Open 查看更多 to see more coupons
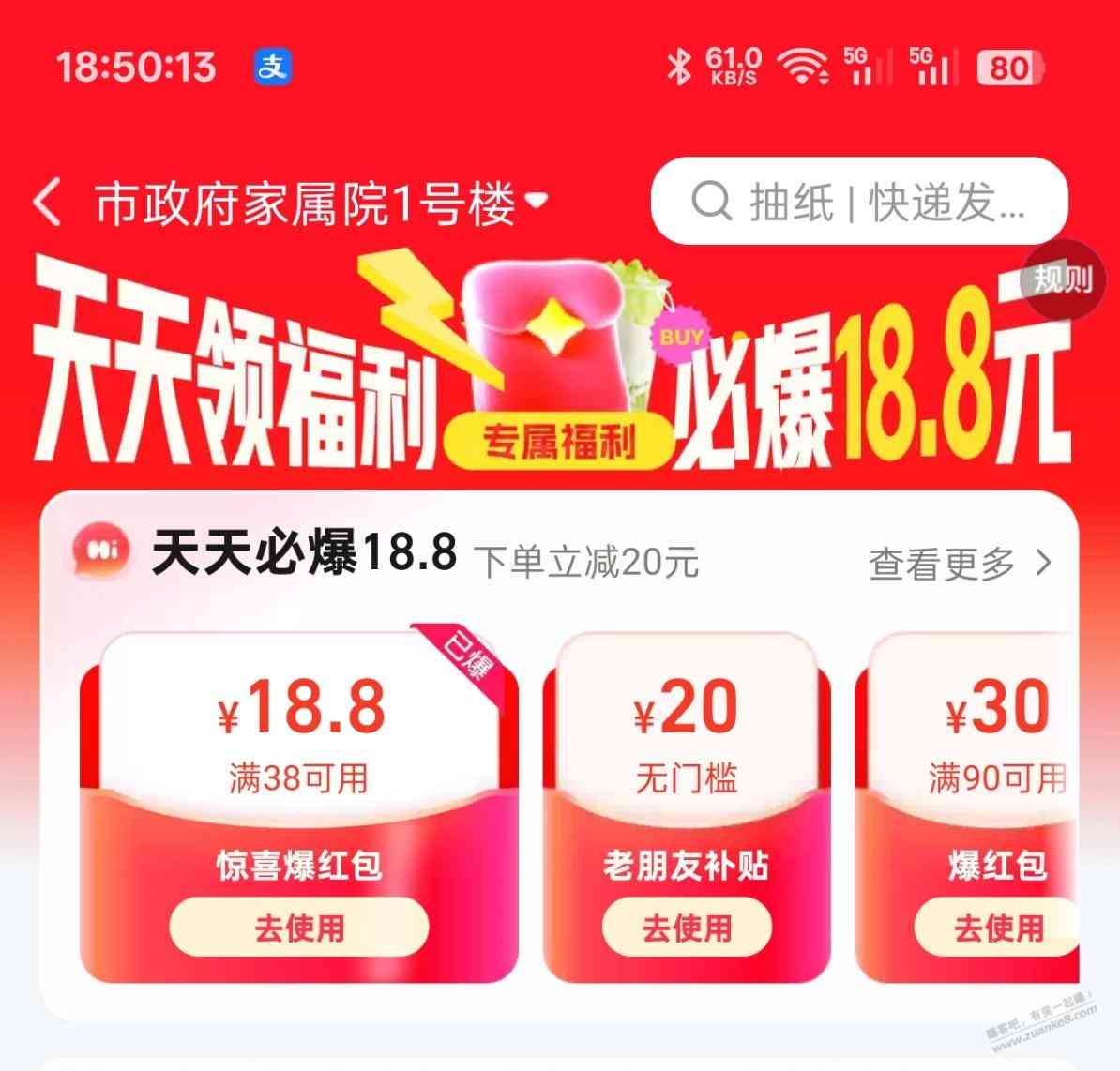This screenshot has height=1071, width=1120. click(x=960, y=564)
